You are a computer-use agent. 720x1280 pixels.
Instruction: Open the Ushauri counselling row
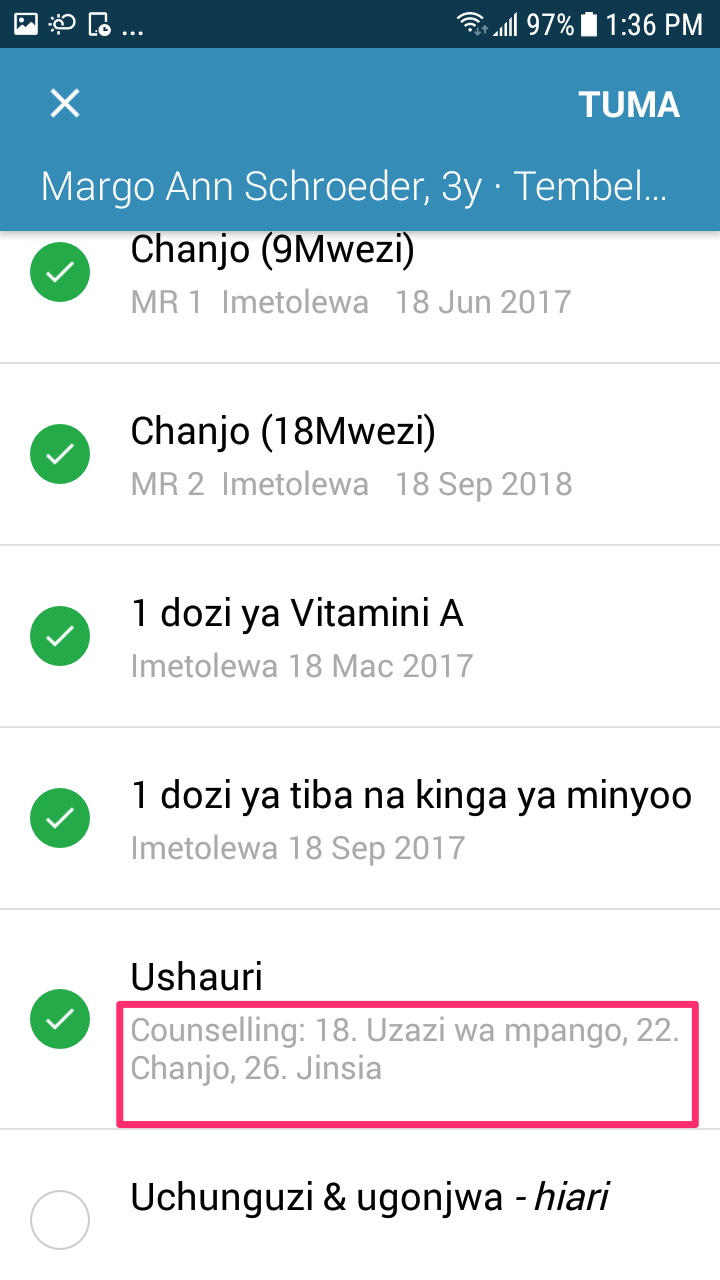[x=360, y=1019]
